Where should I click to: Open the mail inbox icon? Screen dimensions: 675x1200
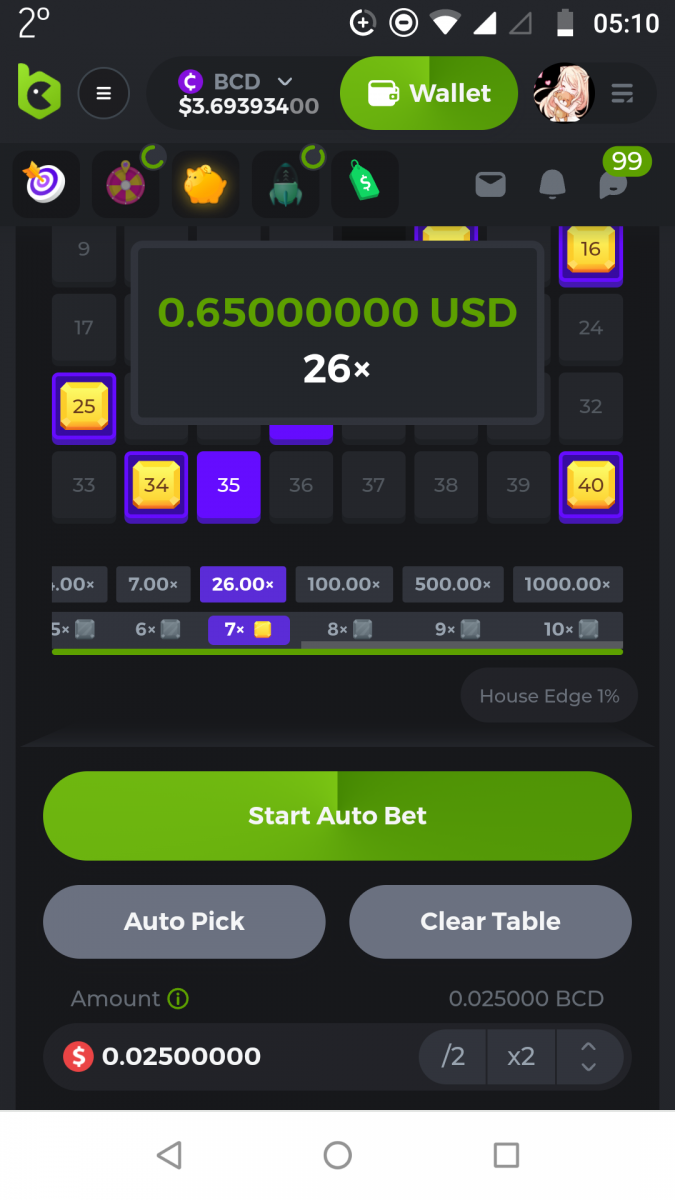point(490,184)
